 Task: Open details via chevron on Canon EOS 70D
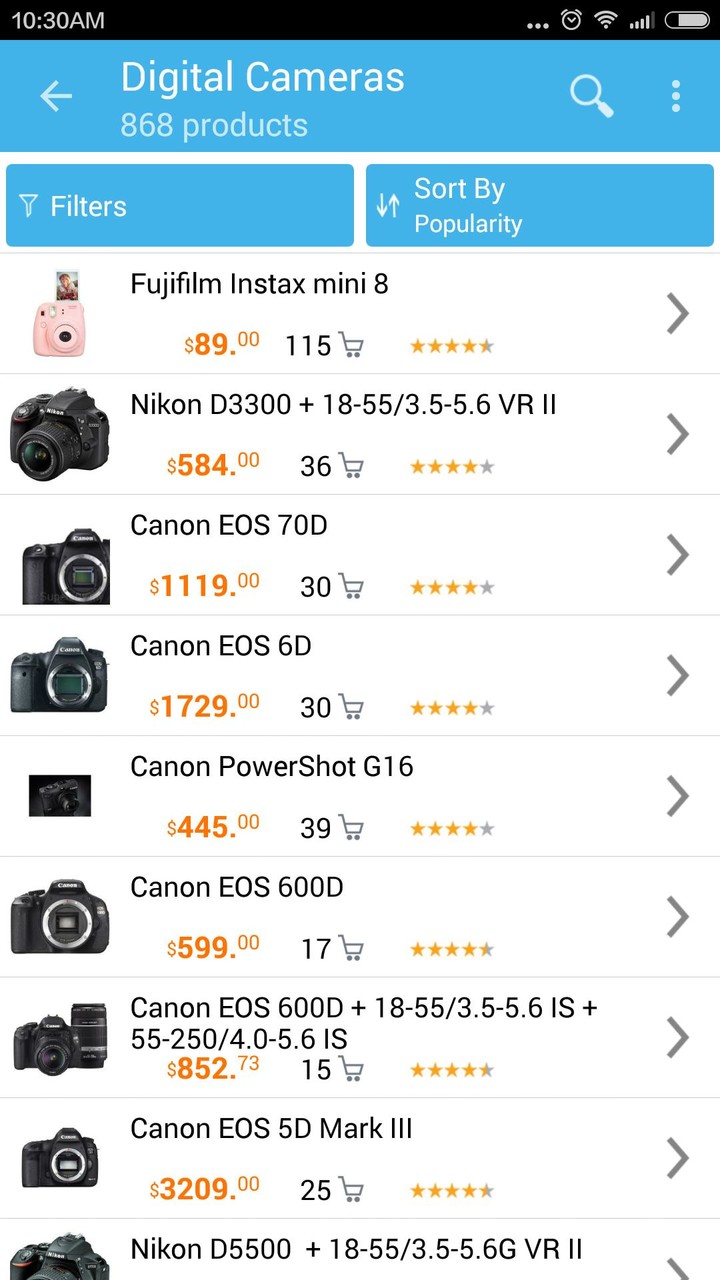click(x=678, y=554)
